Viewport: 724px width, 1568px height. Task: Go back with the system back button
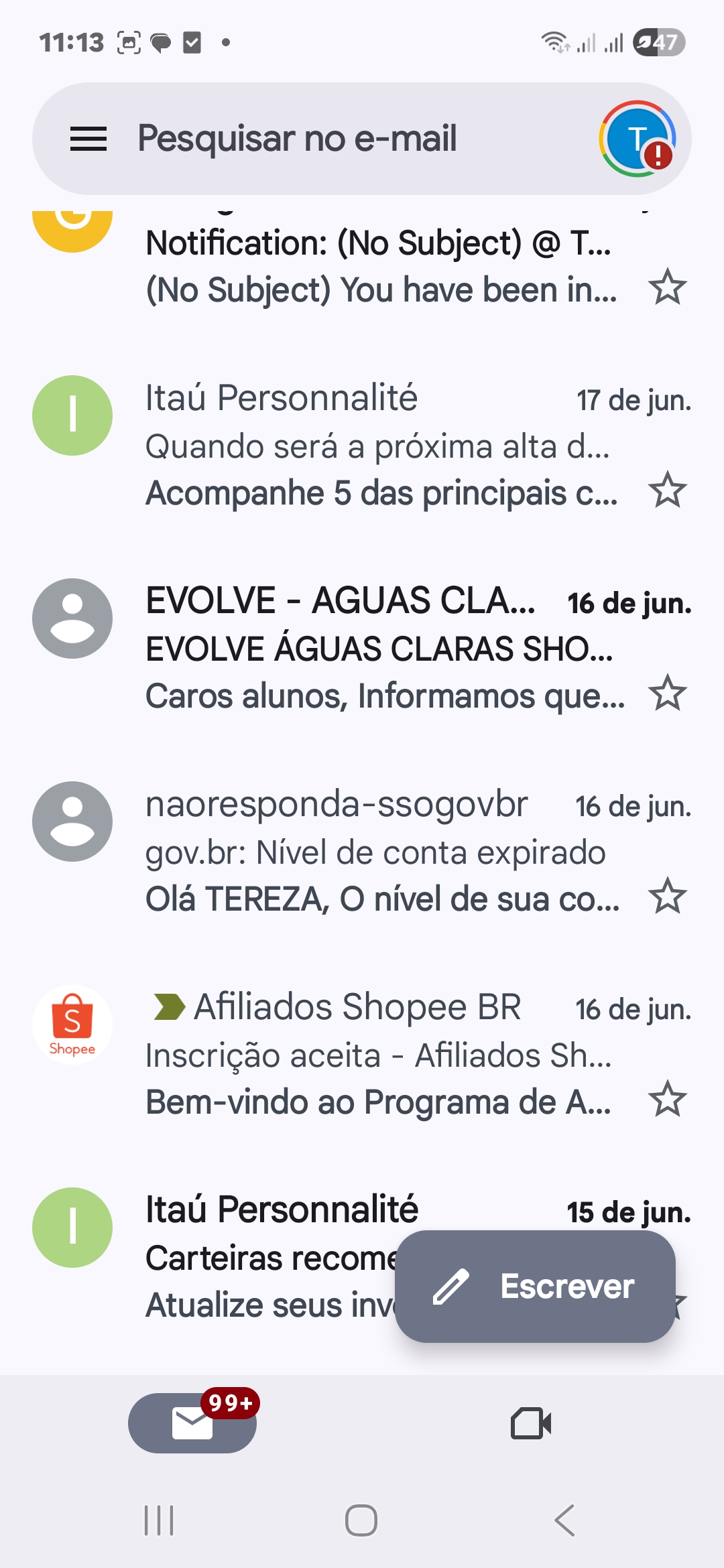point(564,1520)
